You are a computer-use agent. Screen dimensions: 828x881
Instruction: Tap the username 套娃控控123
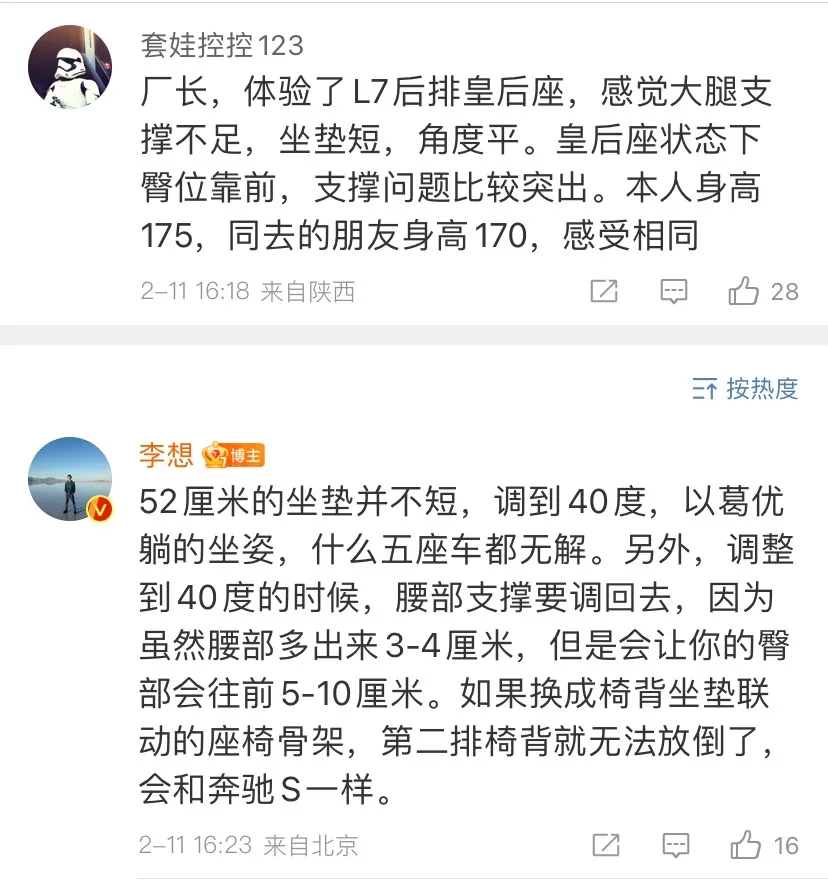point(221,46)
